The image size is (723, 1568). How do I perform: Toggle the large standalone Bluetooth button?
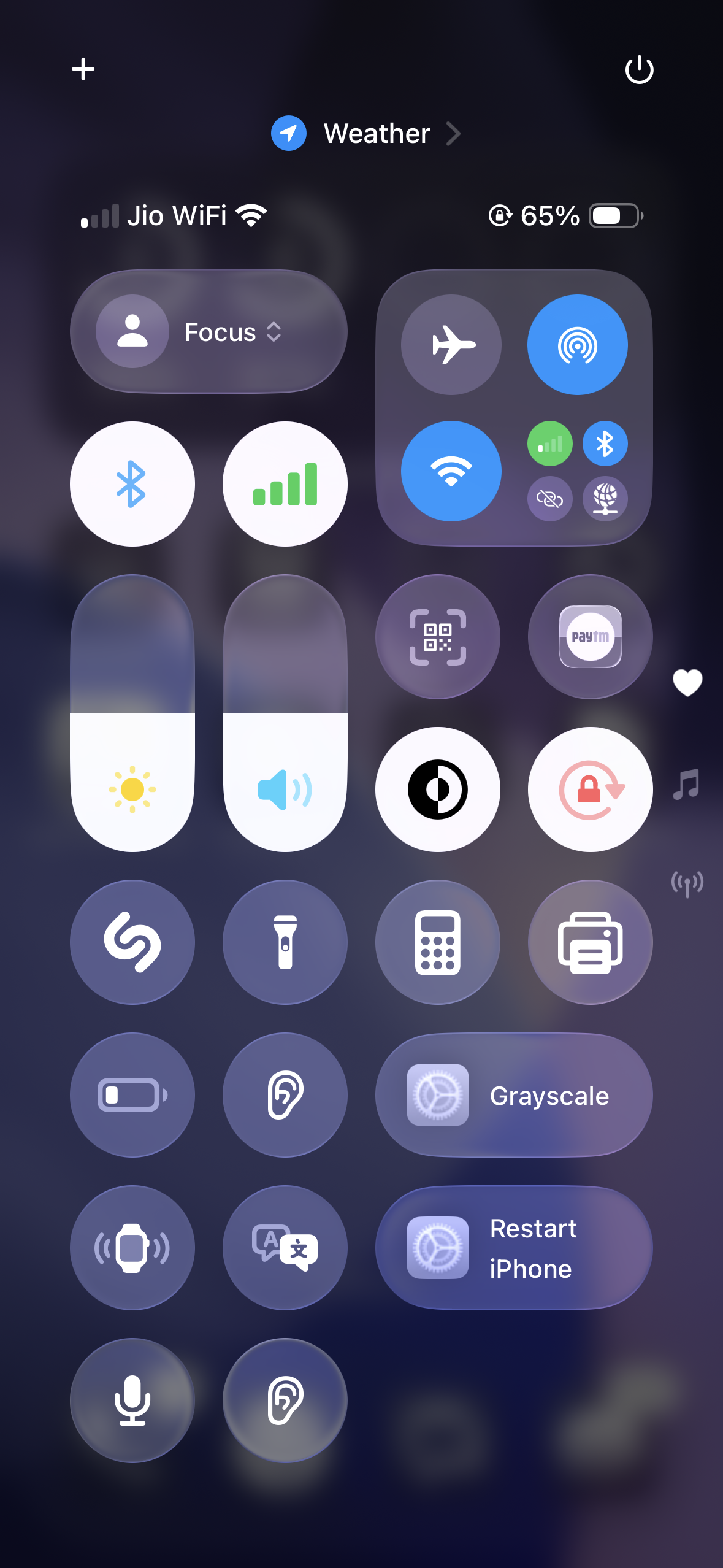point(132,484)
